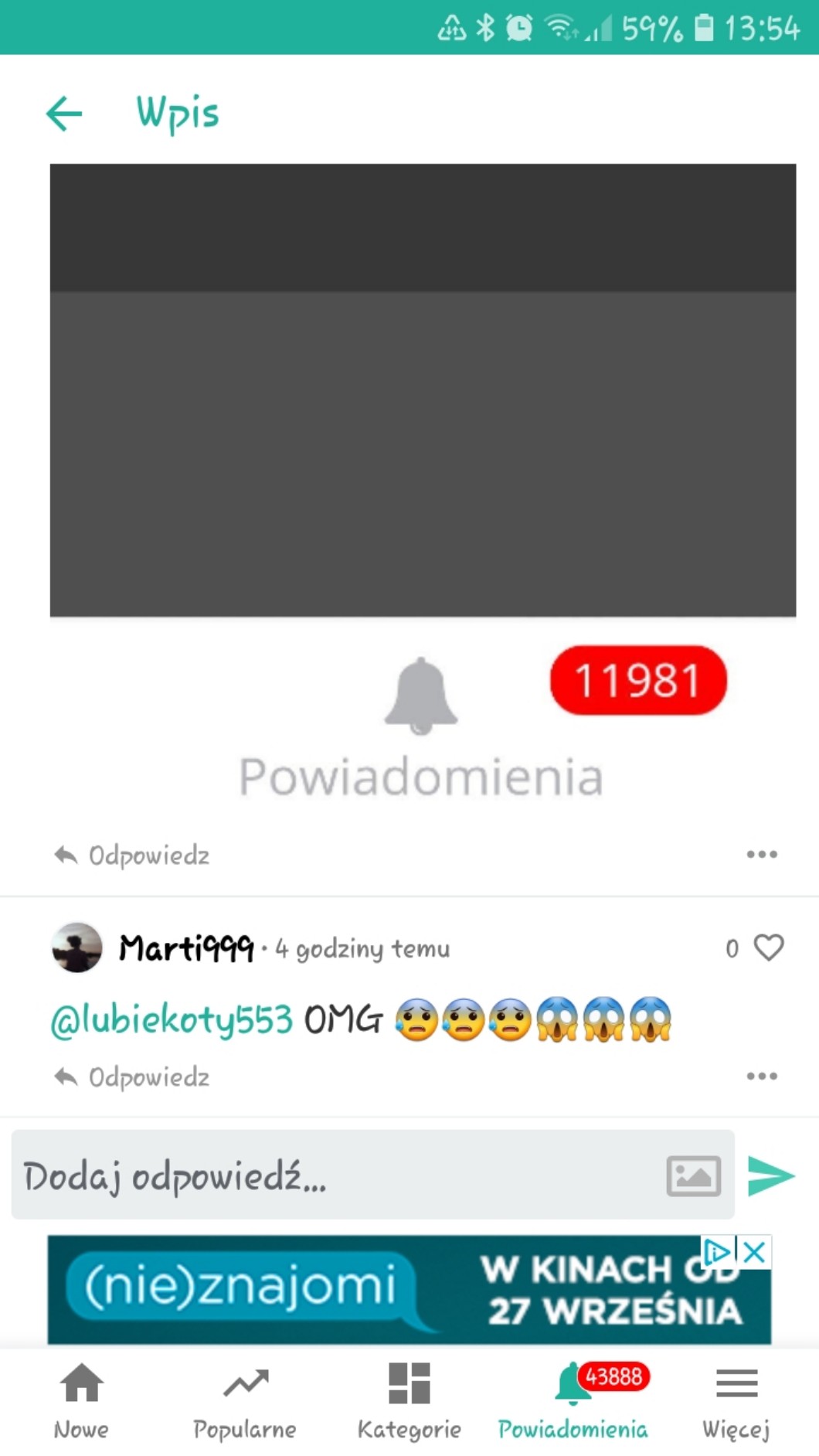Open the overflow menu on Marti999's comment
Viewport: 819px width, 1456px height.
click(x=762, y=1076)
